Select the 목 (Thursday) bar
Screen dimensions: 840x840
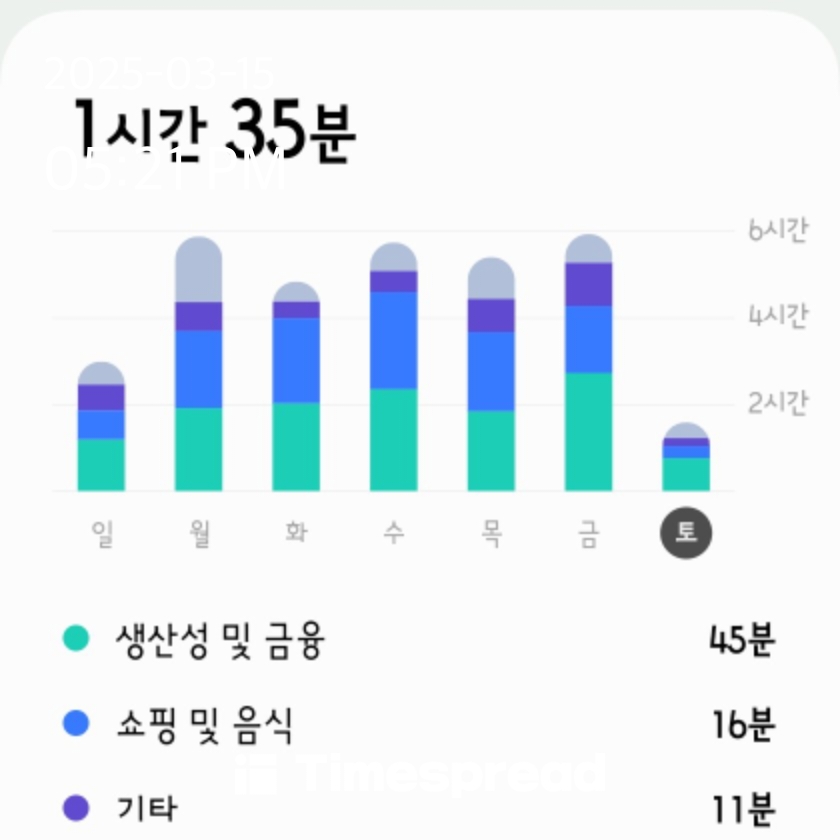click(491, 374)
